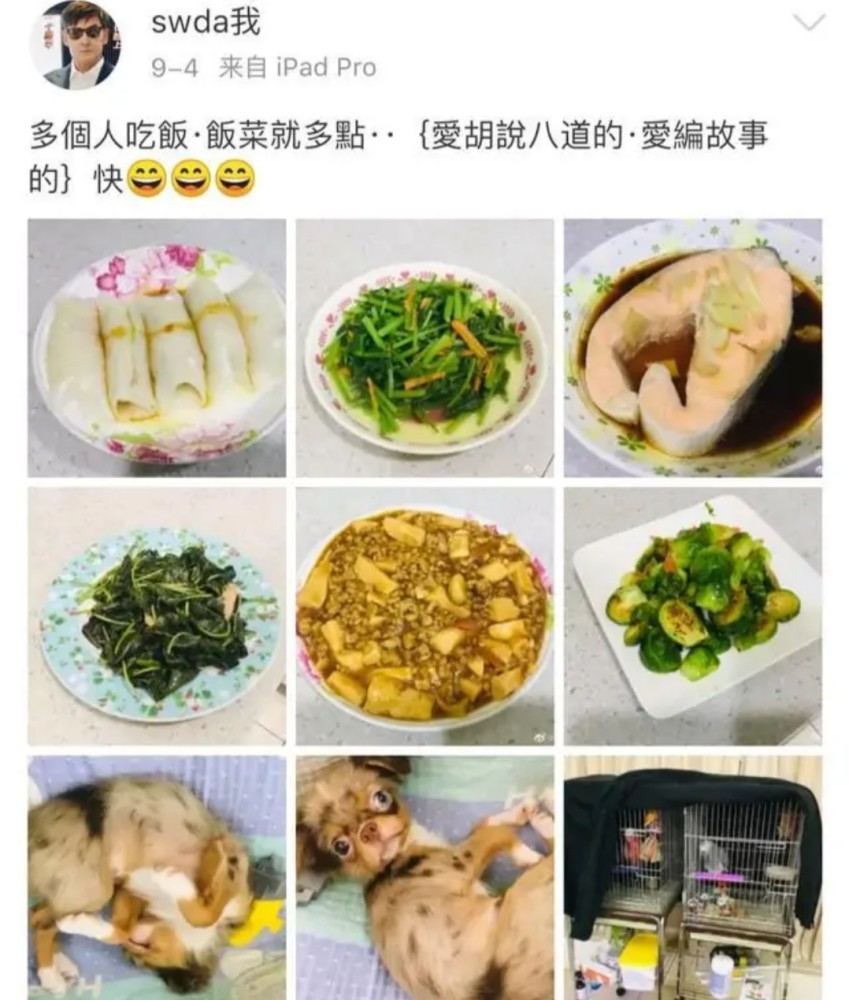
Task: View the dark leafy greens photo
Action: pyautogui.click(x=157, y=616)
